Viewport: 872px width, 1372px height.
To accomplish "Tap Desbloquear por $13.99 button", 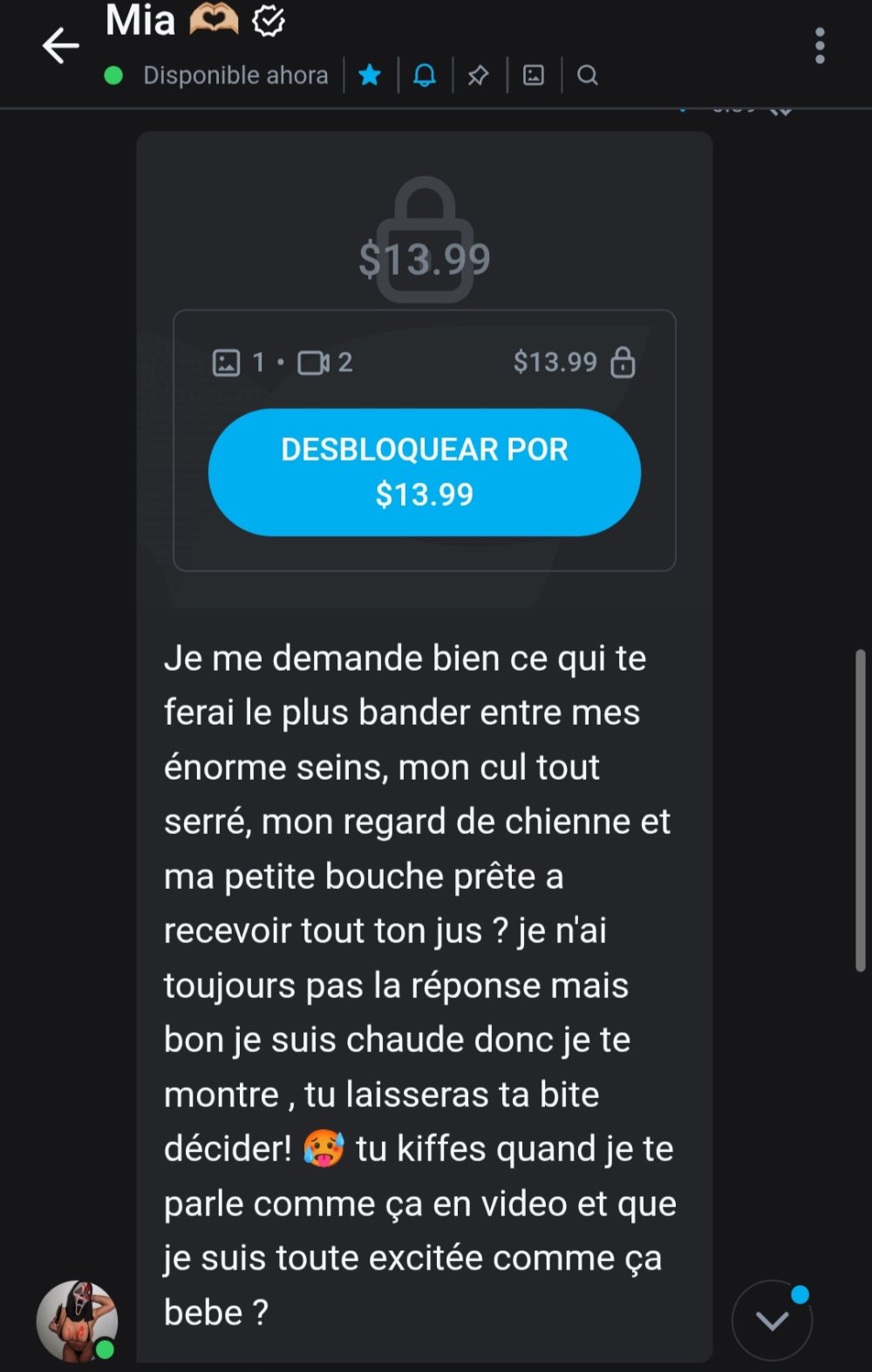I will pyautogui.click(x=425, y=472).
